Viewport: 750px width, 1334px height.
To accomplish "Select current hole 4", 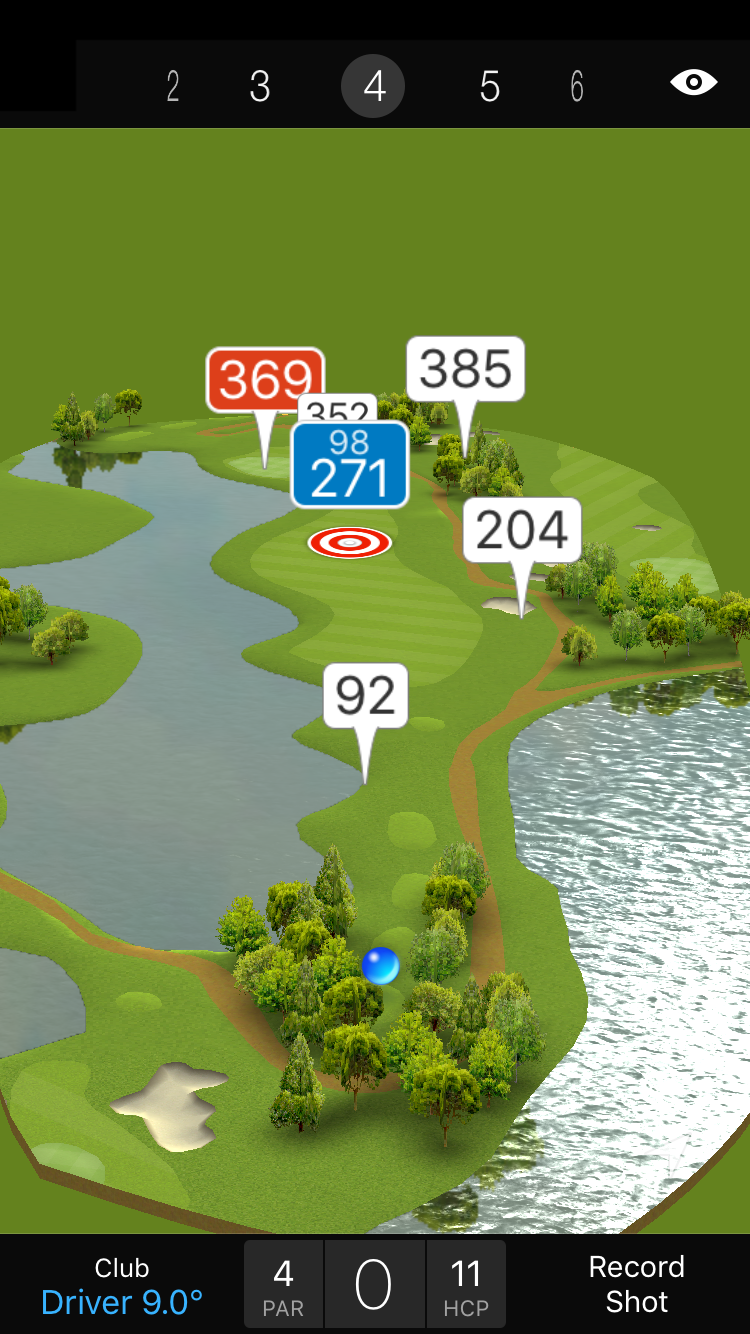I will coord(373,87).
